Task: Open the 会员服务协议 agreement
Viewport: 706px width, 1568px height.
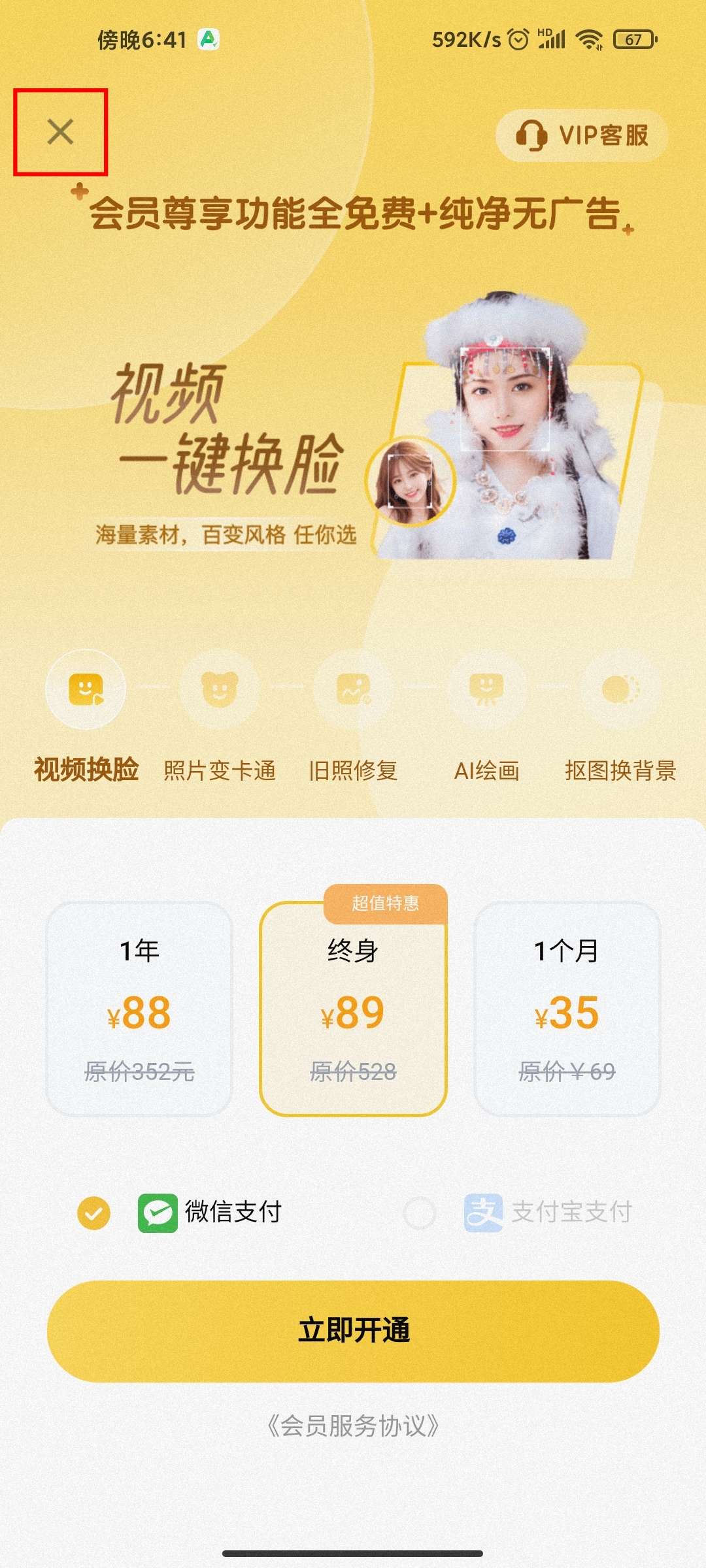Action: click(x=353, y=1425)
